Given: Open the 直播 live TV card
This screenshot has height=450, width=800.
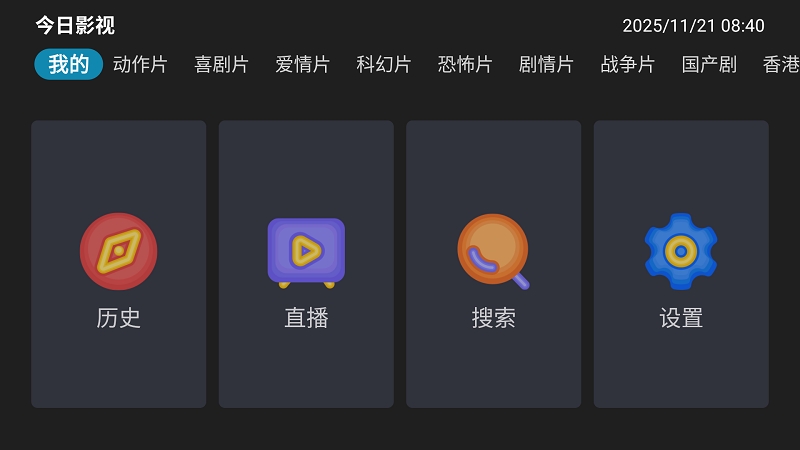Looking at the screenshot, I should coord(306,264).
